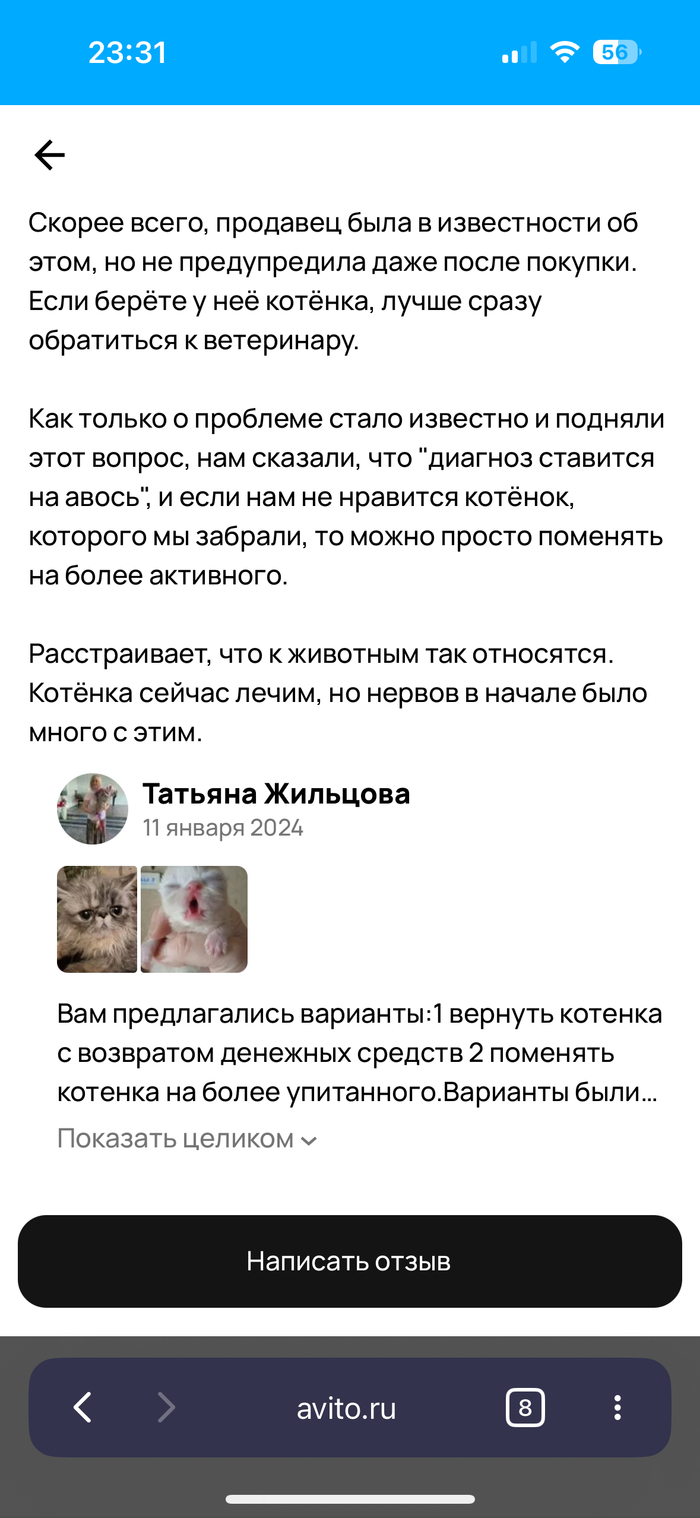
Task: Navigate back in the browser toolbar
Action: [83, 1408]
